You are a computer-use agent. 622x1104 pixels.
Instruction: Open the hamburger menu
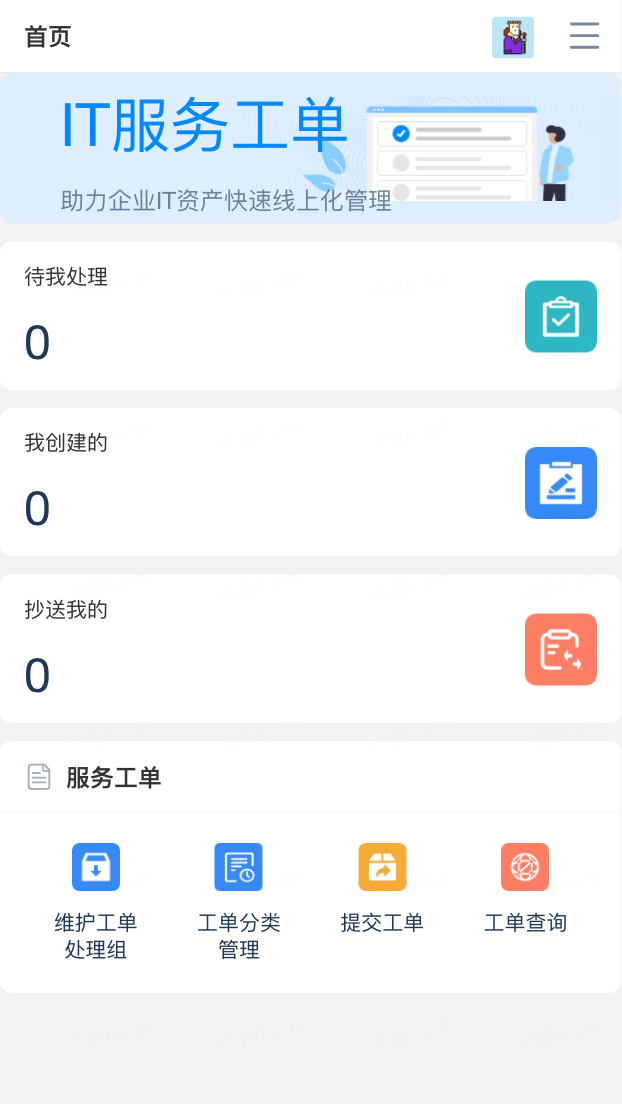(584, 36)
